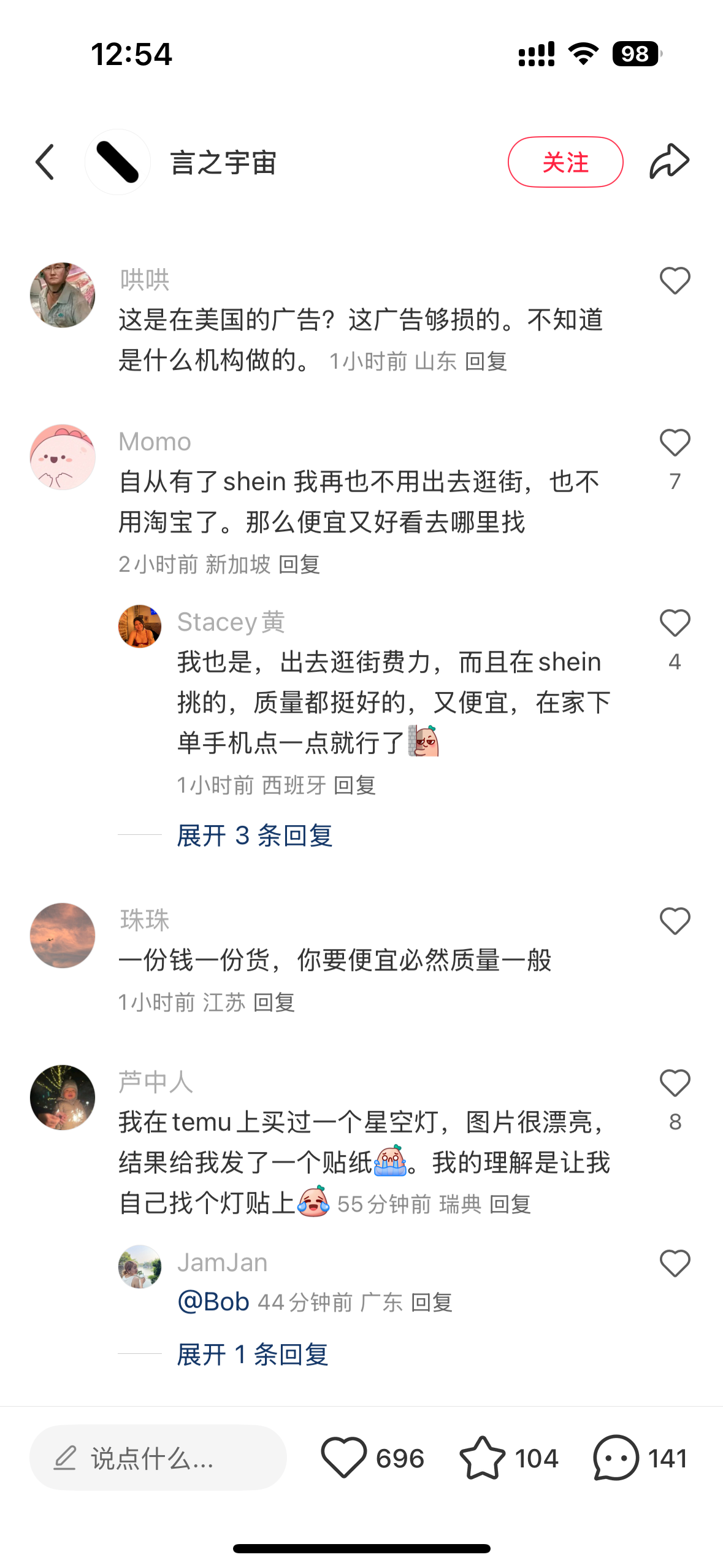
Task: Like 芦中人's comment about temu
Action: 675,1083
